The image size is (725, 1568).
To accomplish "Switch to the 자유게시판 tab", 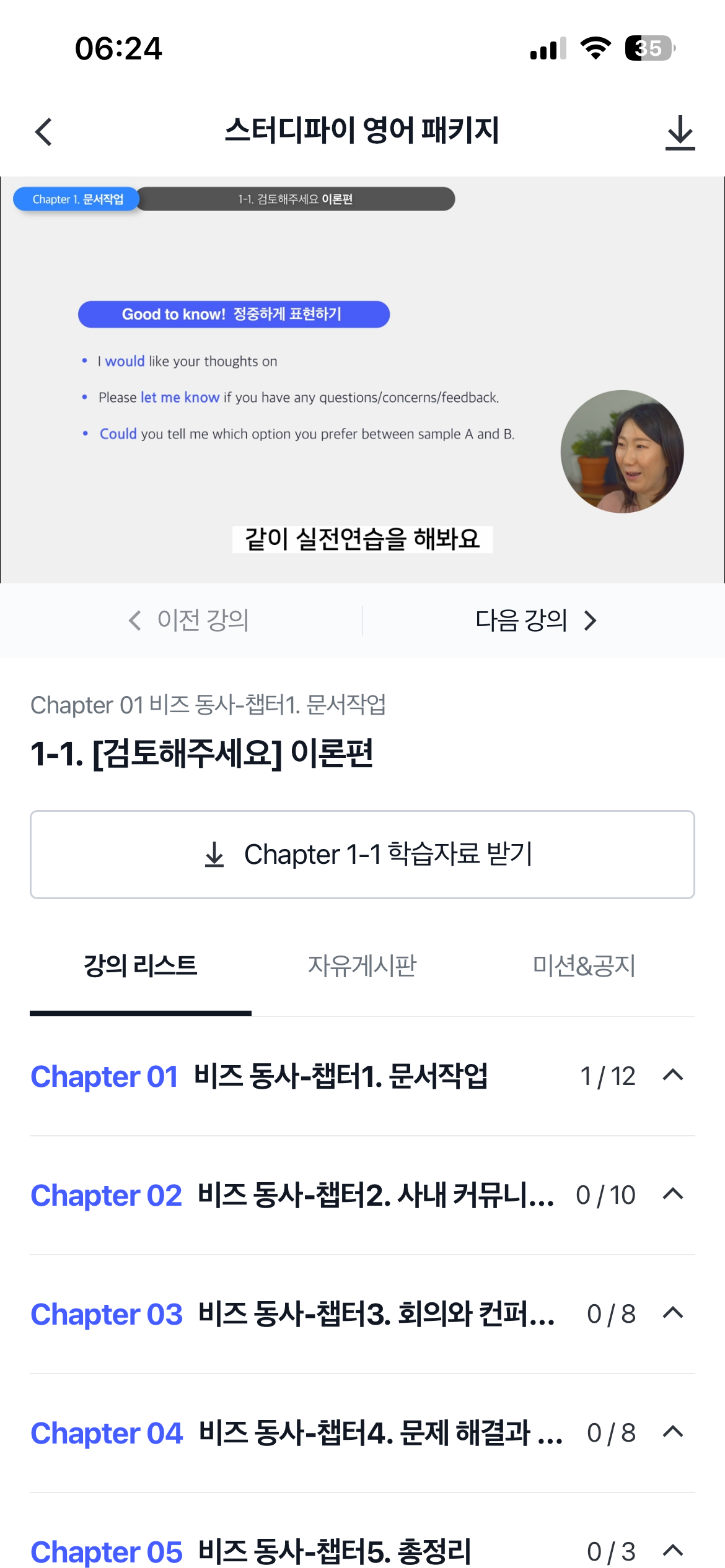I will [362, 965].
